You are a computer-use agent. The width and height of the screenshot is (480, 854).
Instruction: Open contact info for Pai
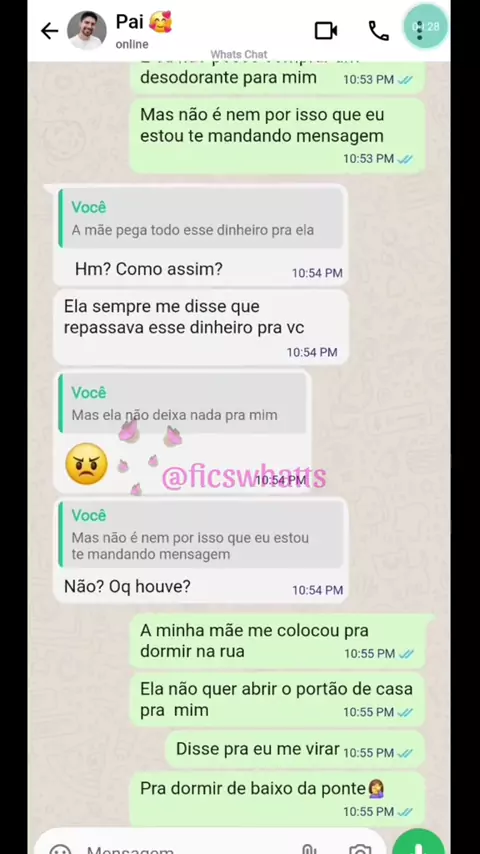(144, 30)
